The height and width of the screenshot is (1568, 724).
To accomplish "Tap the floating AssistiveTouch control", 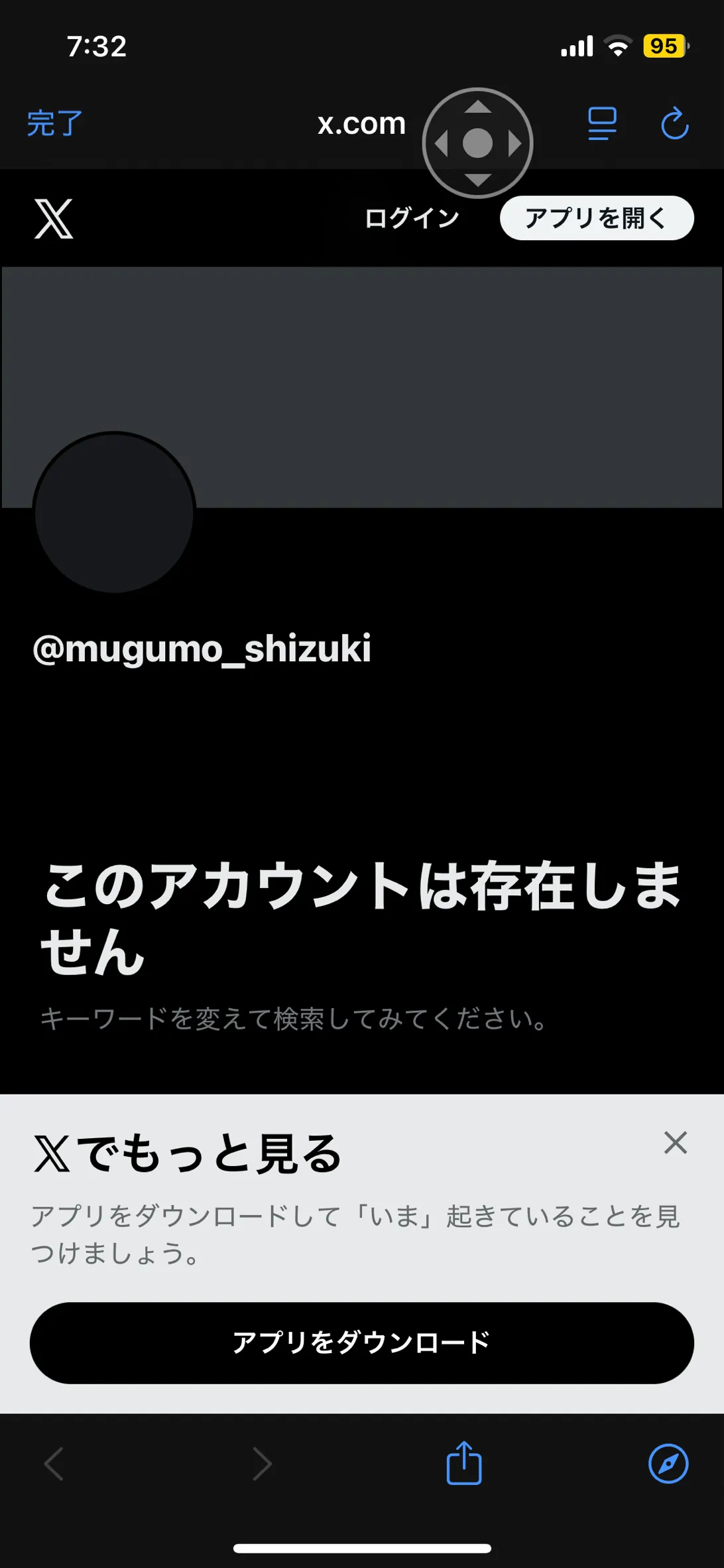I will pos(477,143).
